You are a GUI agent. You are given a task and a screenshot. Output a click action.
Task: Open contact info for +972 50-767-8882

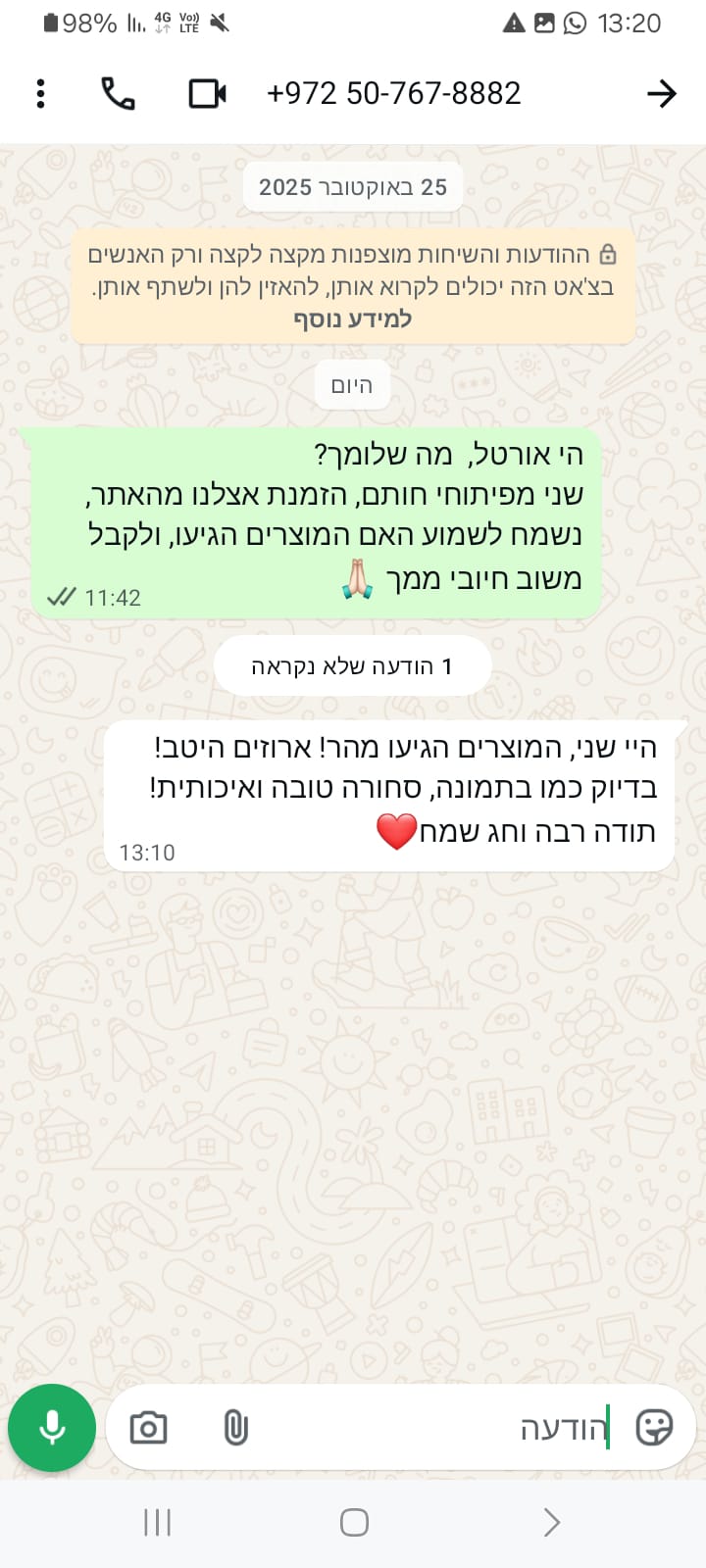click(x=393, y=93)
